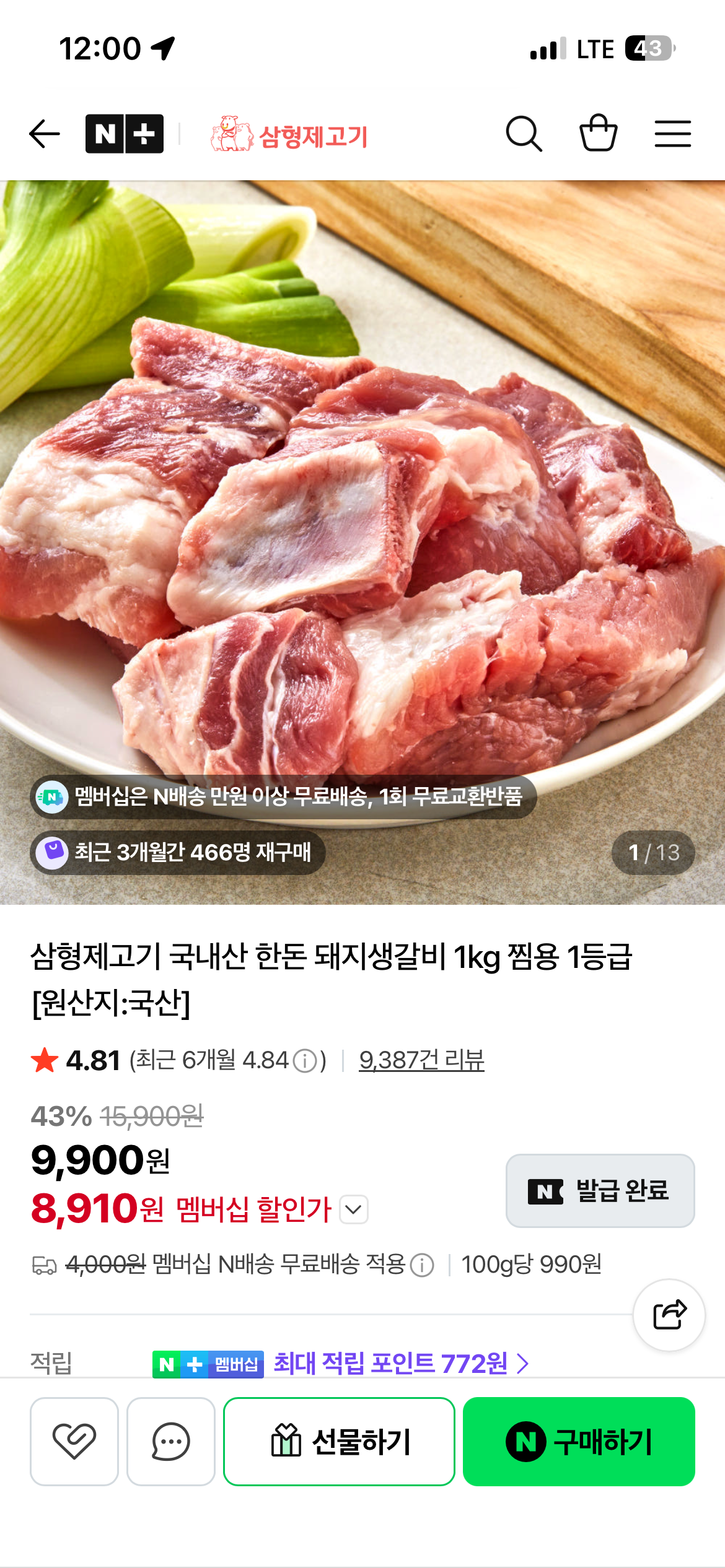
Task: Toggle the heart wishlist button
Action: click(74, 1442)
